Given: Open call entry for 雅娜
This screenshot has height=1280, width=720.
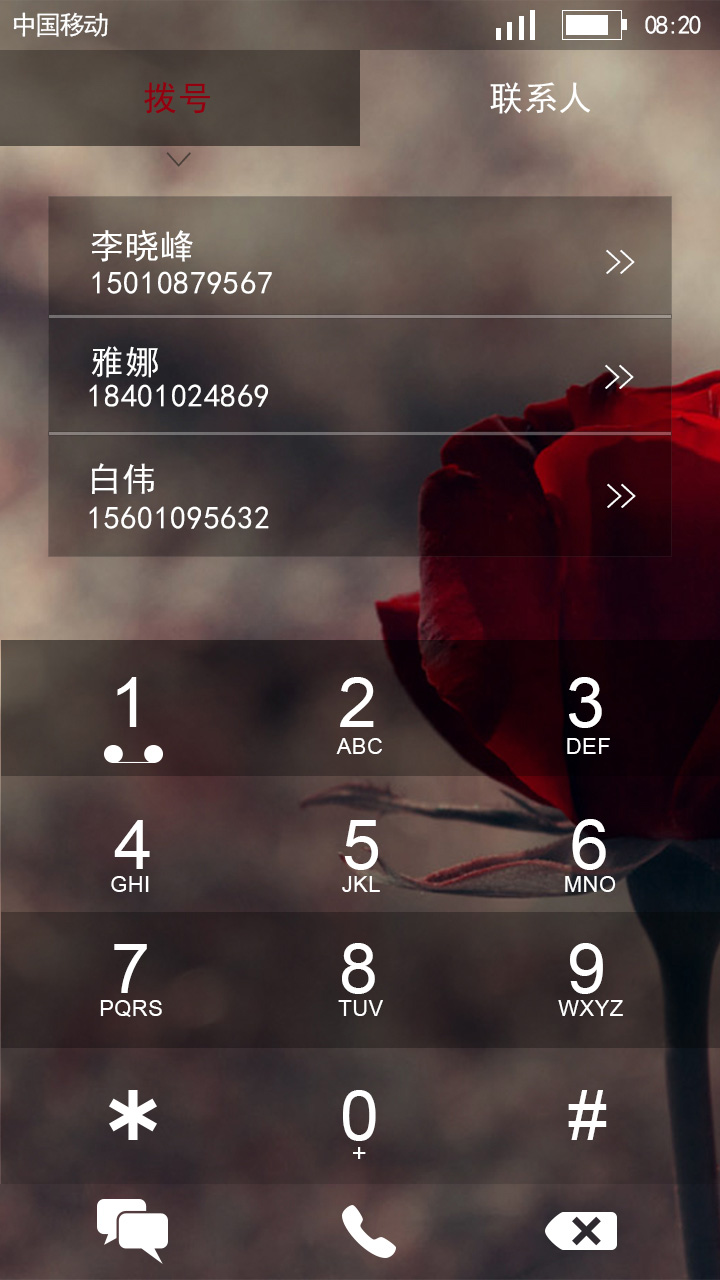Looking at the screenshot, I should coord(360,375).
